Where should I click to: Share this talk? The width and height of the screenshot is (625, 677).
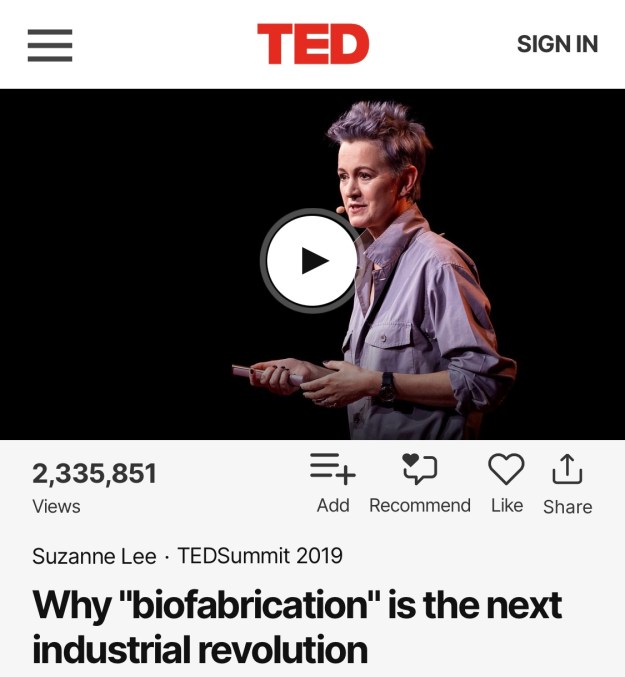pyautogui.click(x=567, y=484)
